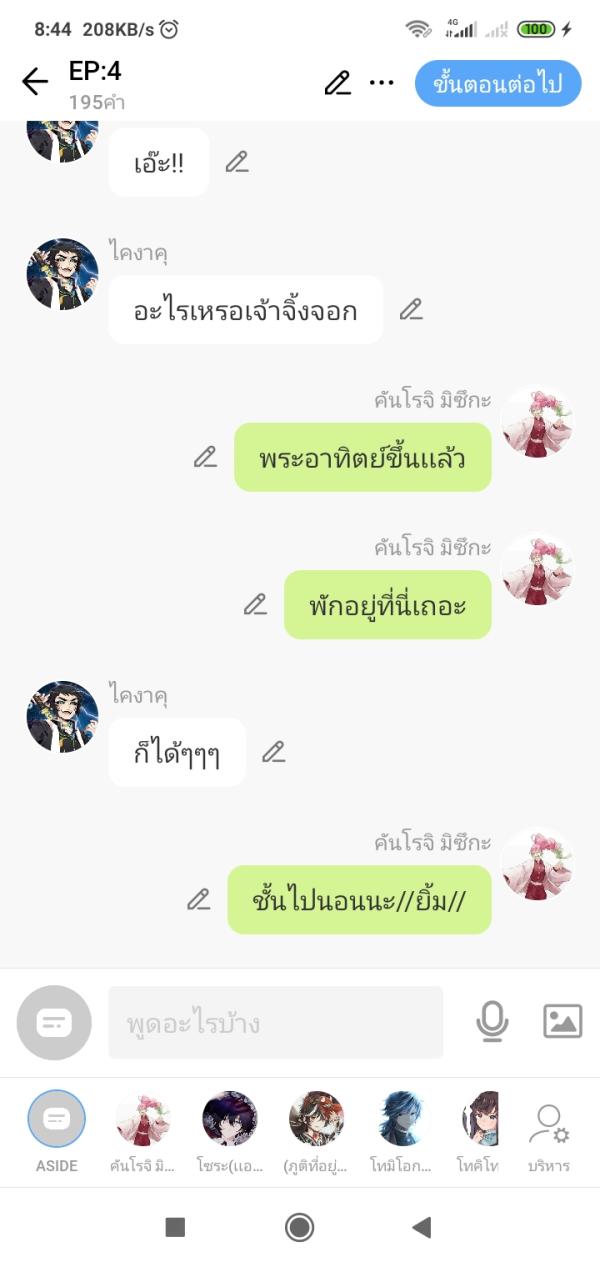Edit the message ชั้นไปนอนนะ//ยิ้ม//

[x=199, y=899]
